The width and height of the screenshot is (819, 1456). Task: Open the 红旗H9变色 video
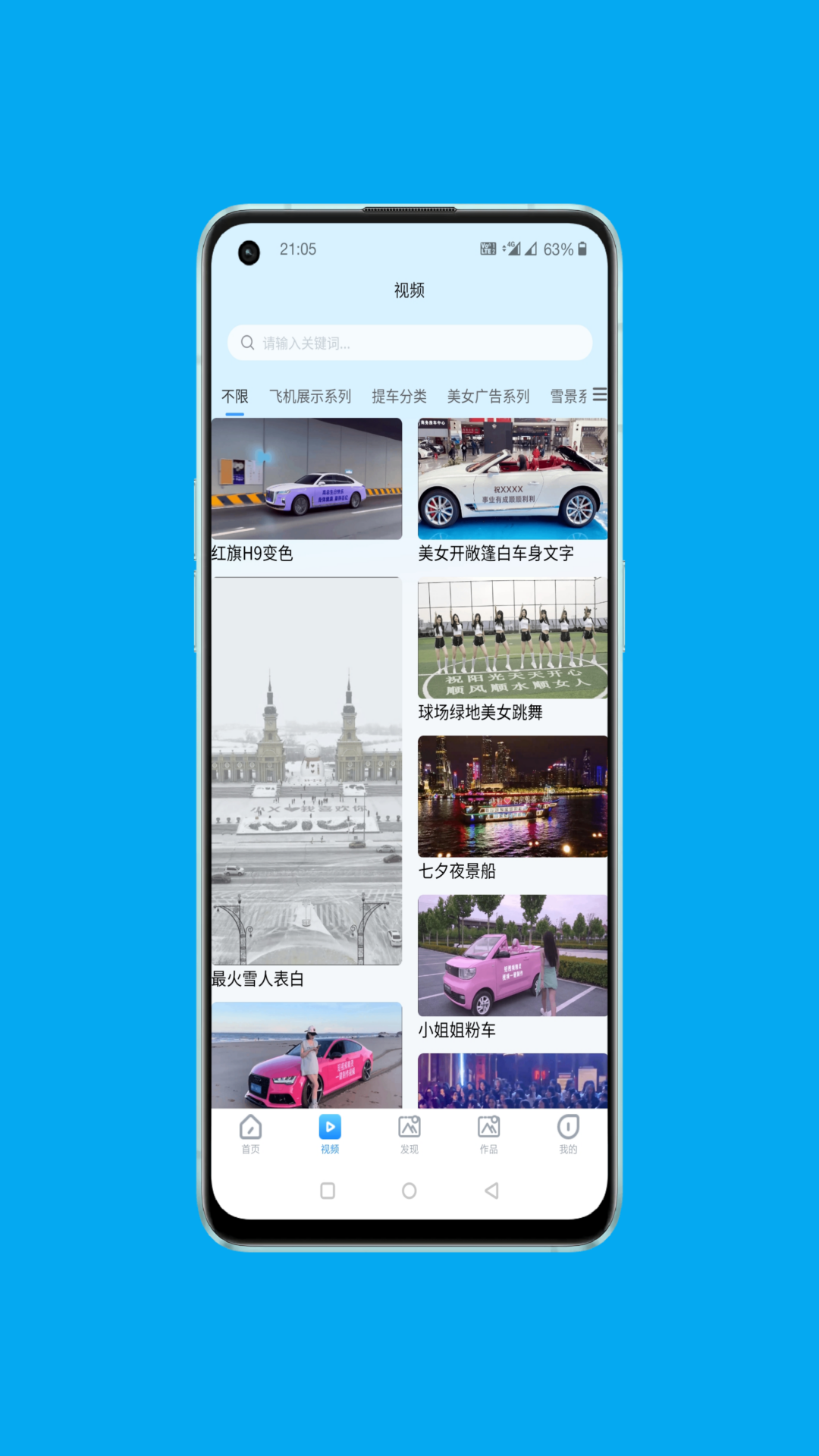pos(307,479)
